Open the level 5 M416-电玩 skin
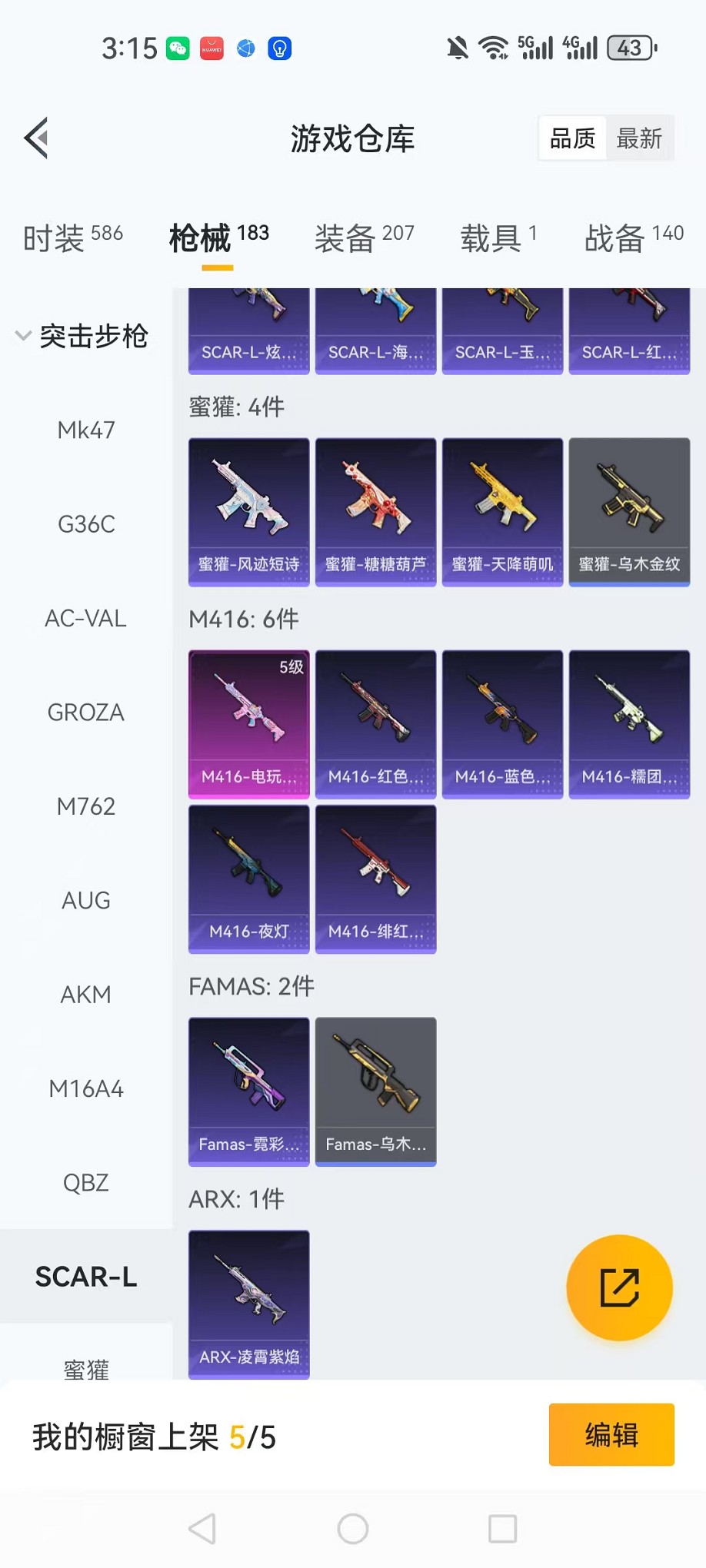Image resolution: width=706 pixels, height=1568 pixels. 248,724
